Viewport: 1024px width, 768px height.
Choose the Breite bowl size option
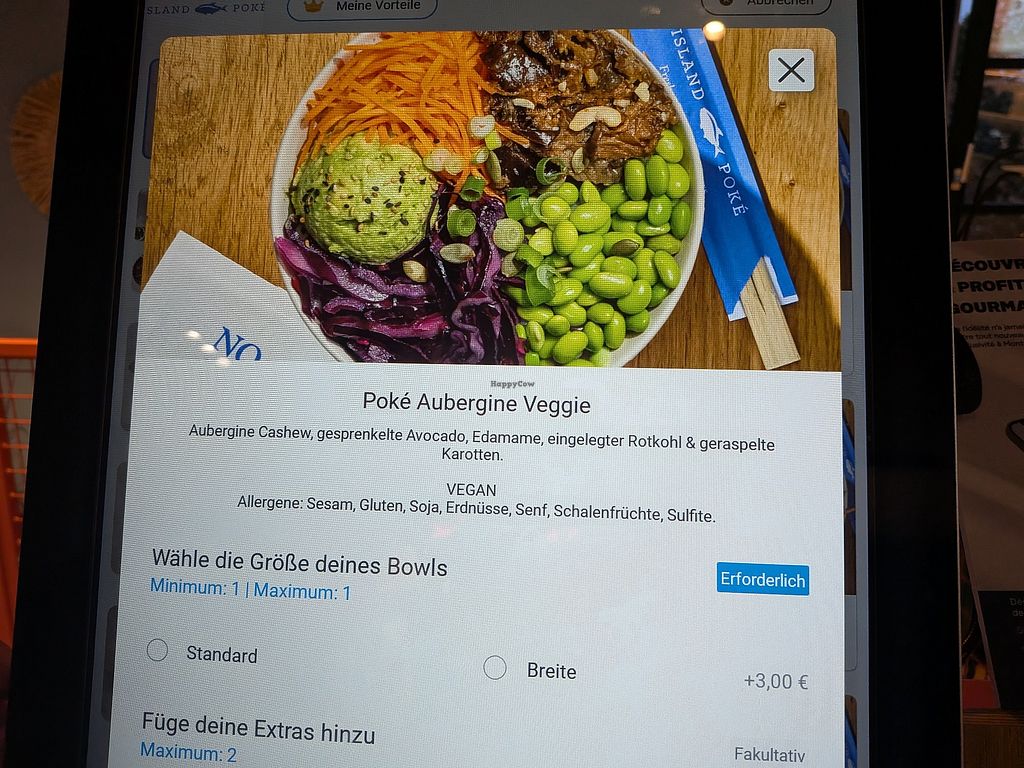point(495,668)
